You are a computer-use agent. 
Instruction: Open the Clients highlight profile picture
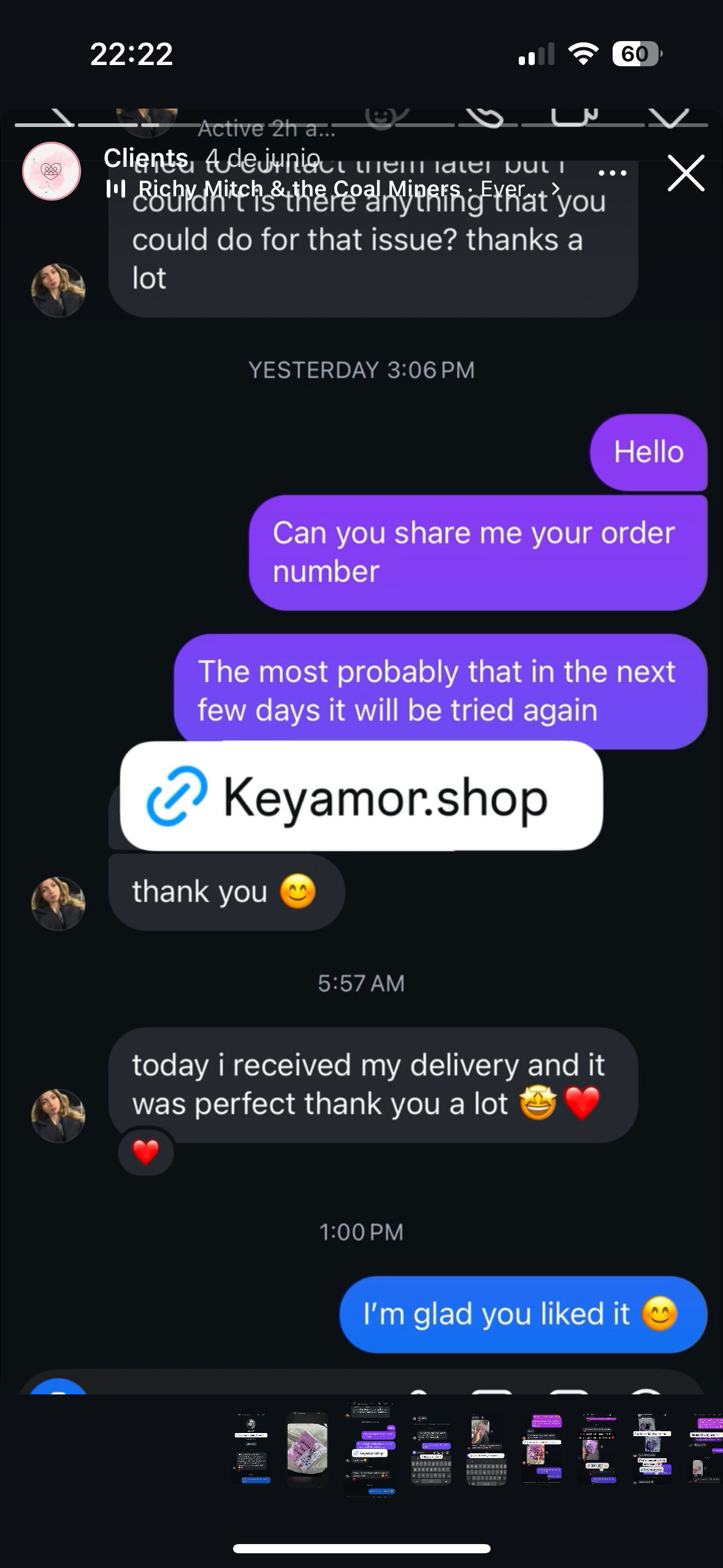click(52, 171)
